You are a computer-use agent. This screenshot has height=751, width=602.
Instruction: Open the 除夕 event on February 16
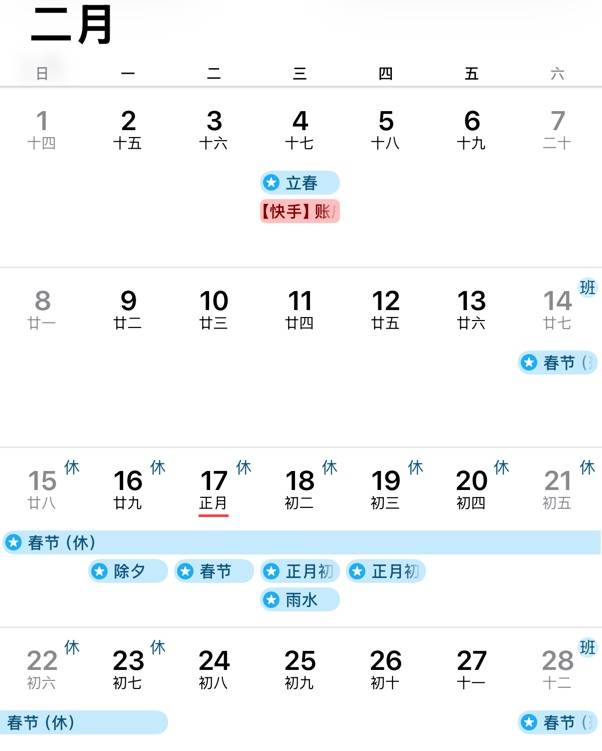point(128,571)
